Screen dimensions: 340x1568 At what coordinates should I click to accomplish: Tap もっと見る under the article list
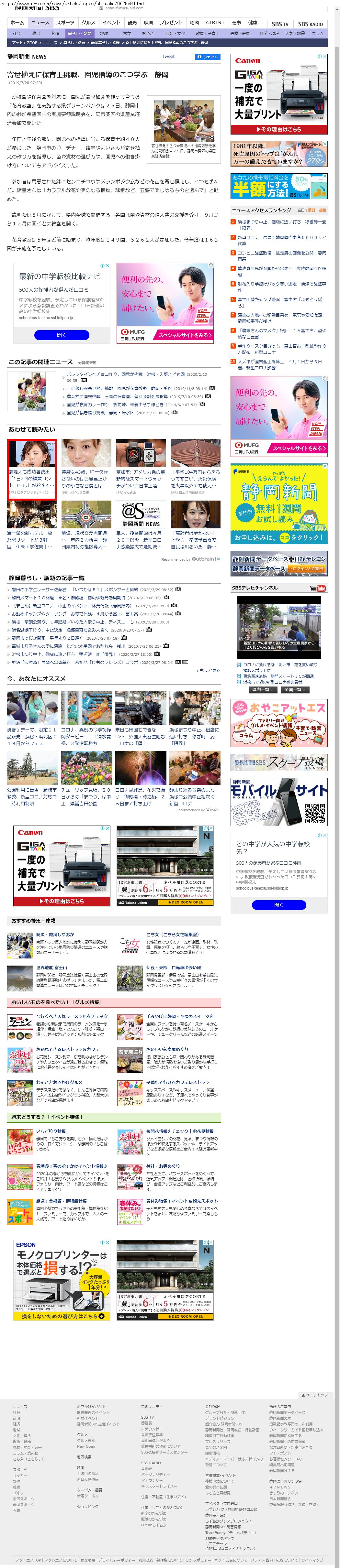[x=209, y=670]
